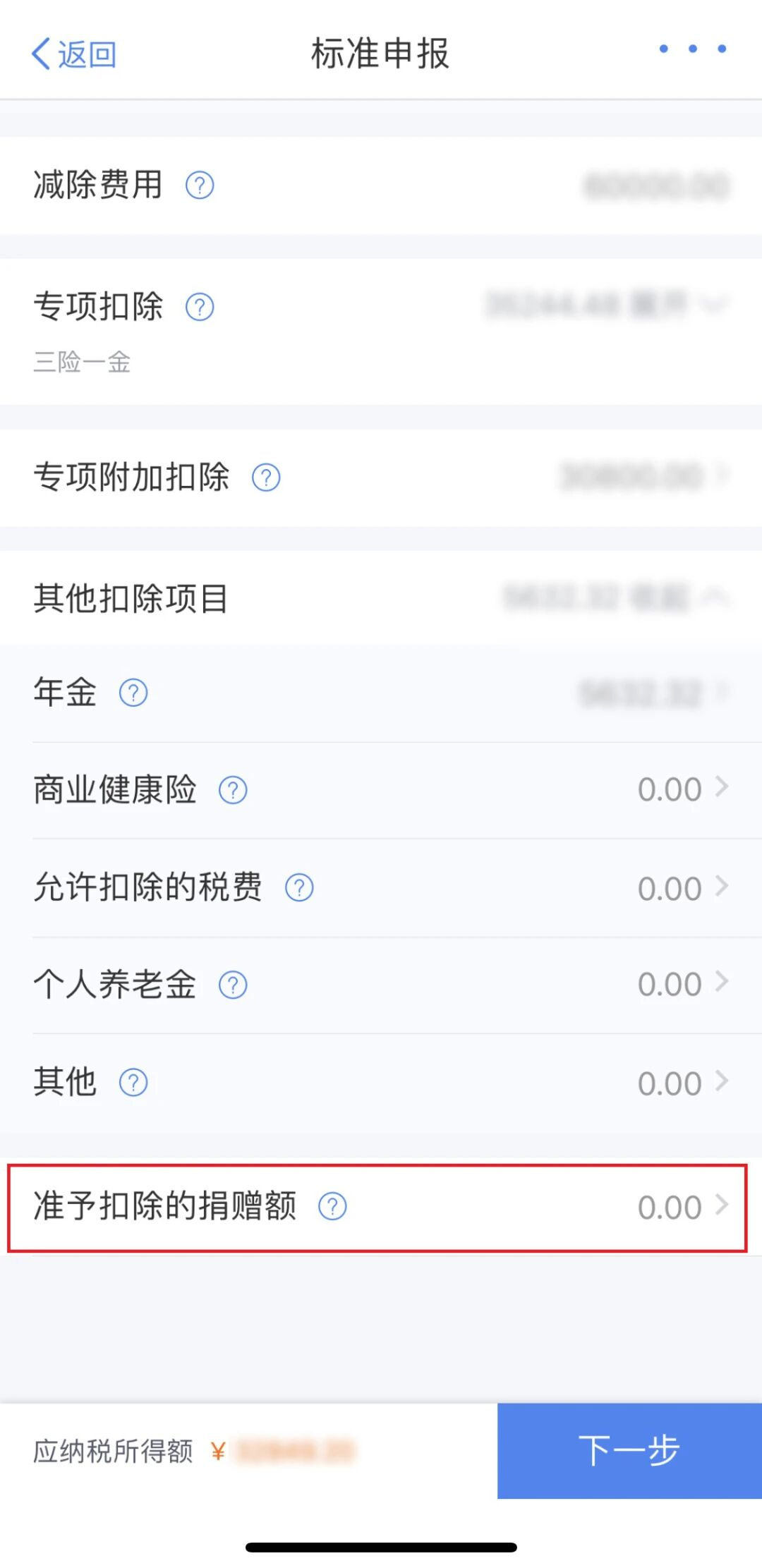Go back via 返回 button
This screenshot has width=762, height=1568.
click(74, 54)
